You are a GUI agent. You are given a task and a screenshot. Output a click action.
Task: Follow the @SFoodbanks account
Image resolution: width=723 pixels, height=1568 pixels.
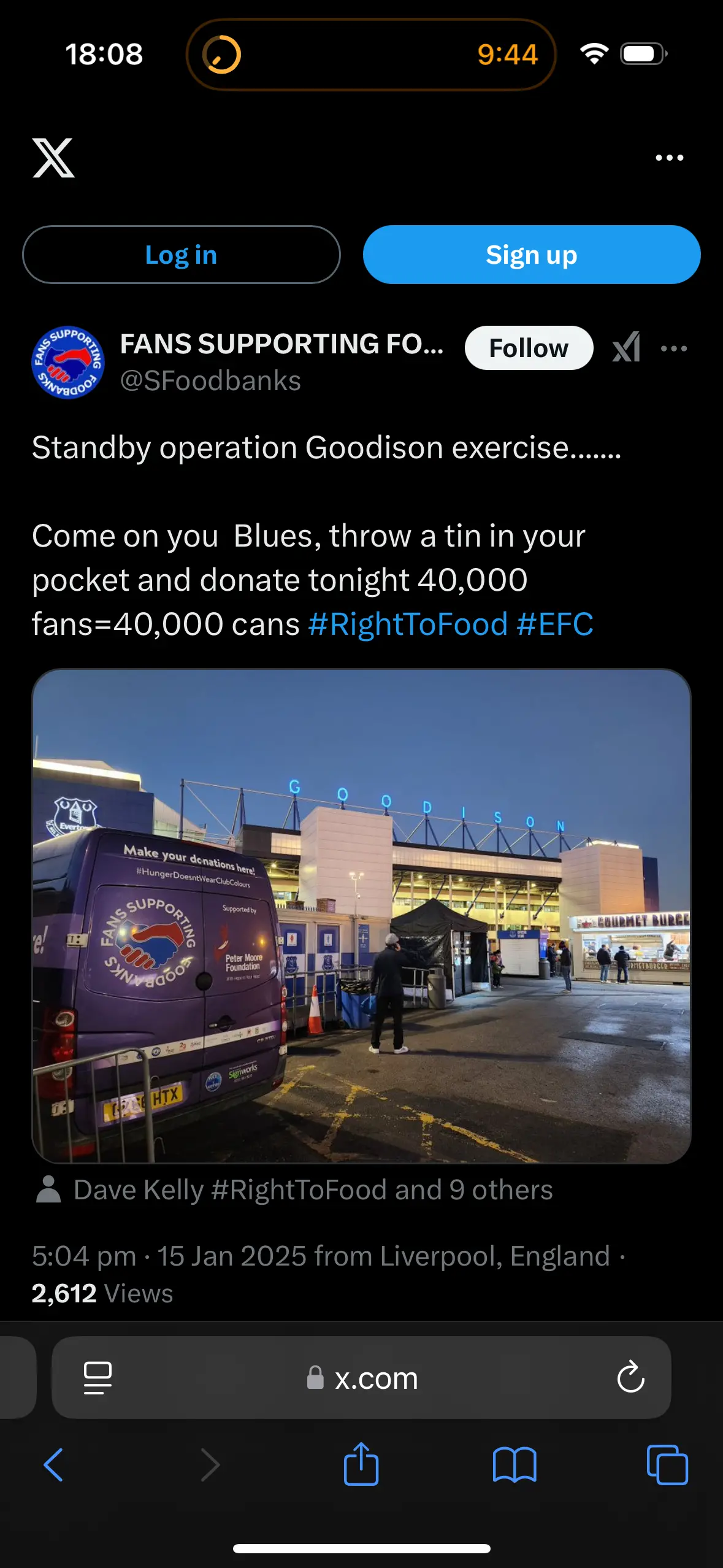point(529,348)
